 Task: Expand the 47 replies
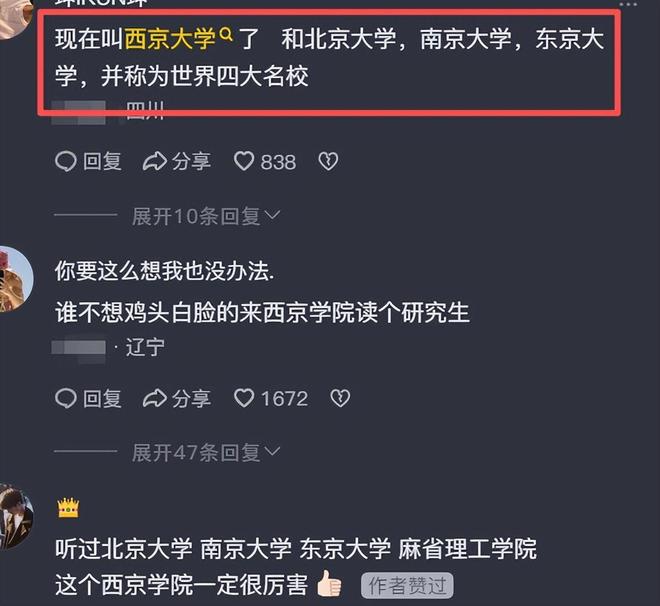click(206, 452)
